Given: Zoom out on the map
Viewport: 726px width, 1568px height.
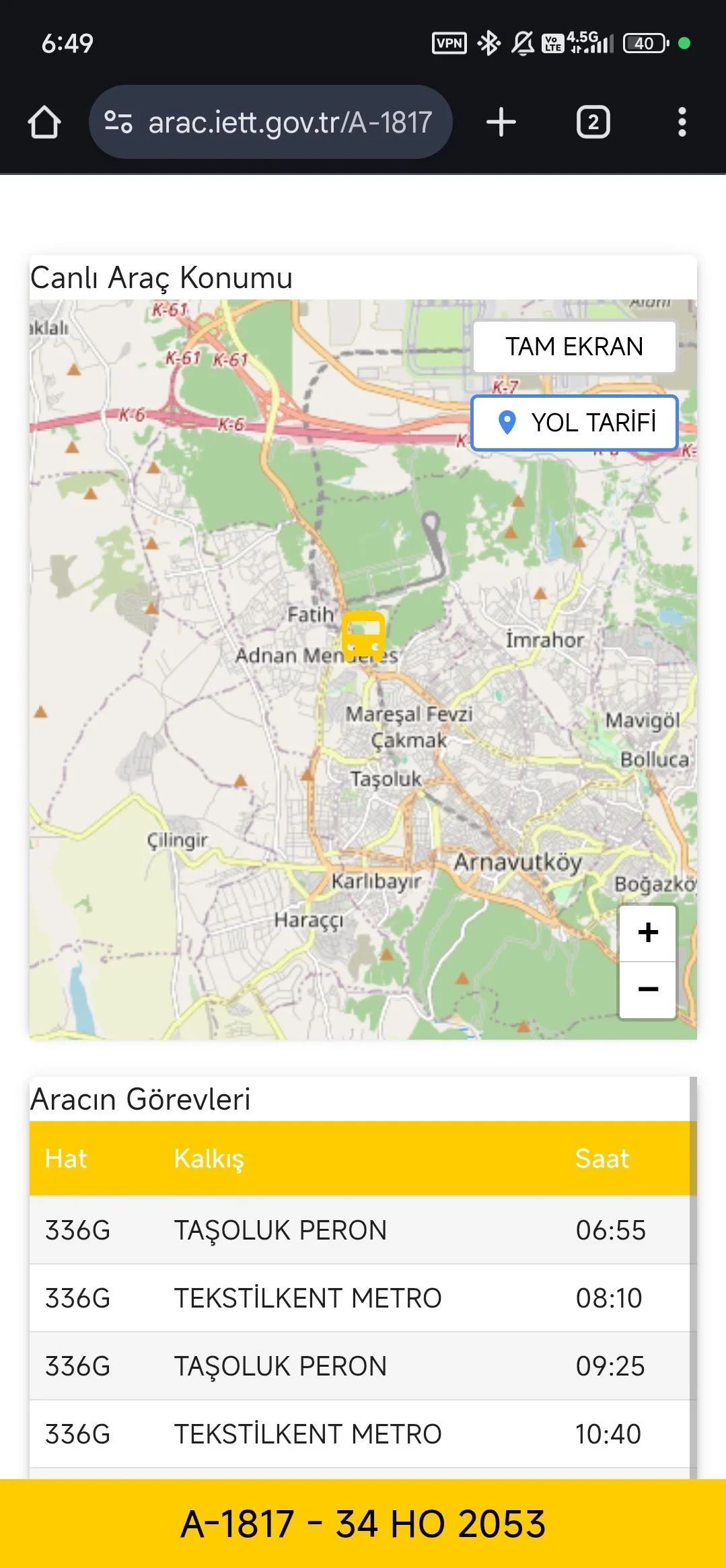Looking at the screenshot, I should coord(647,989).
